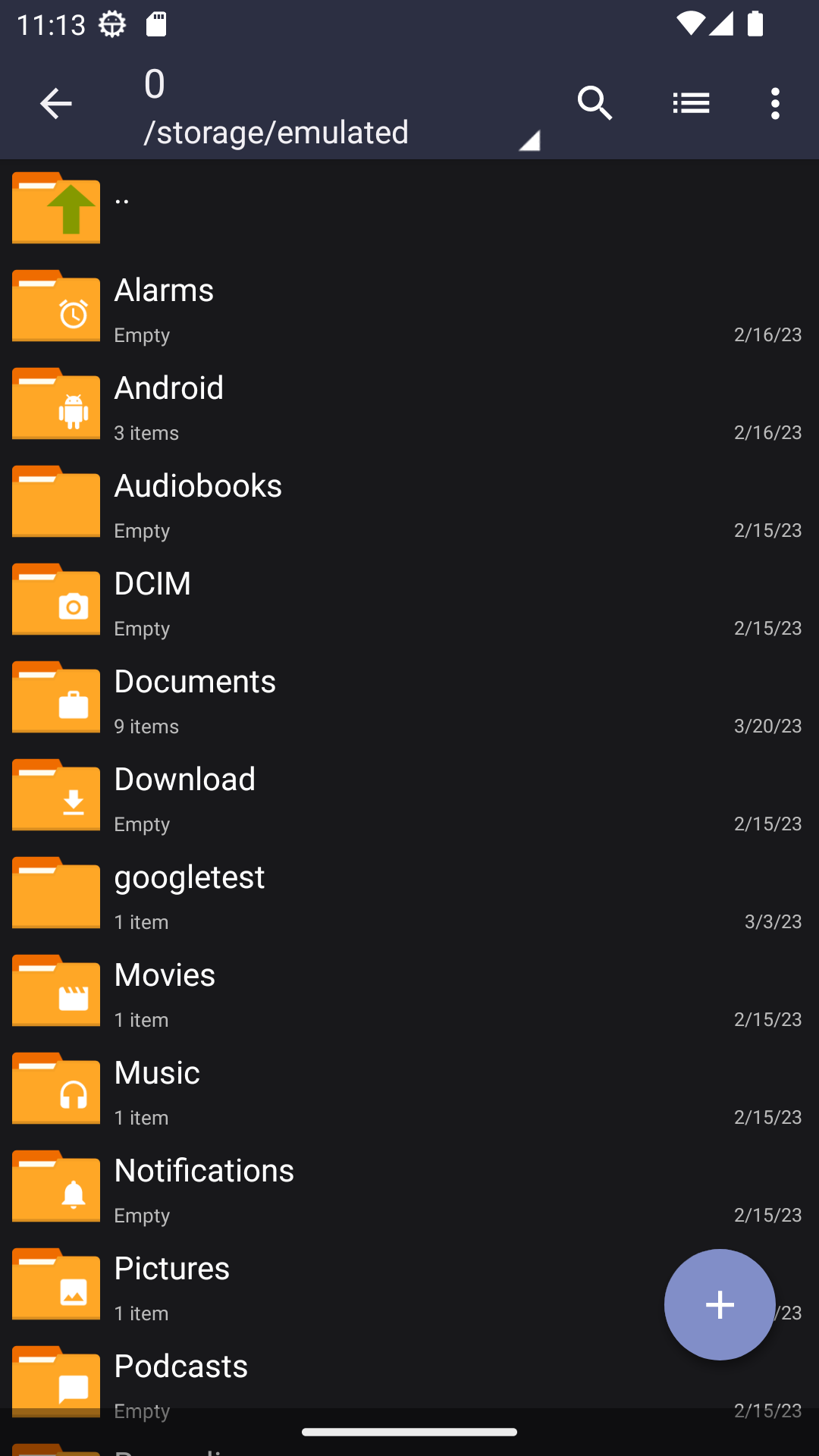This screenshot has width=819, height=1456.
Task: Click the Android robot folder icon
Action: pos(55,403)
